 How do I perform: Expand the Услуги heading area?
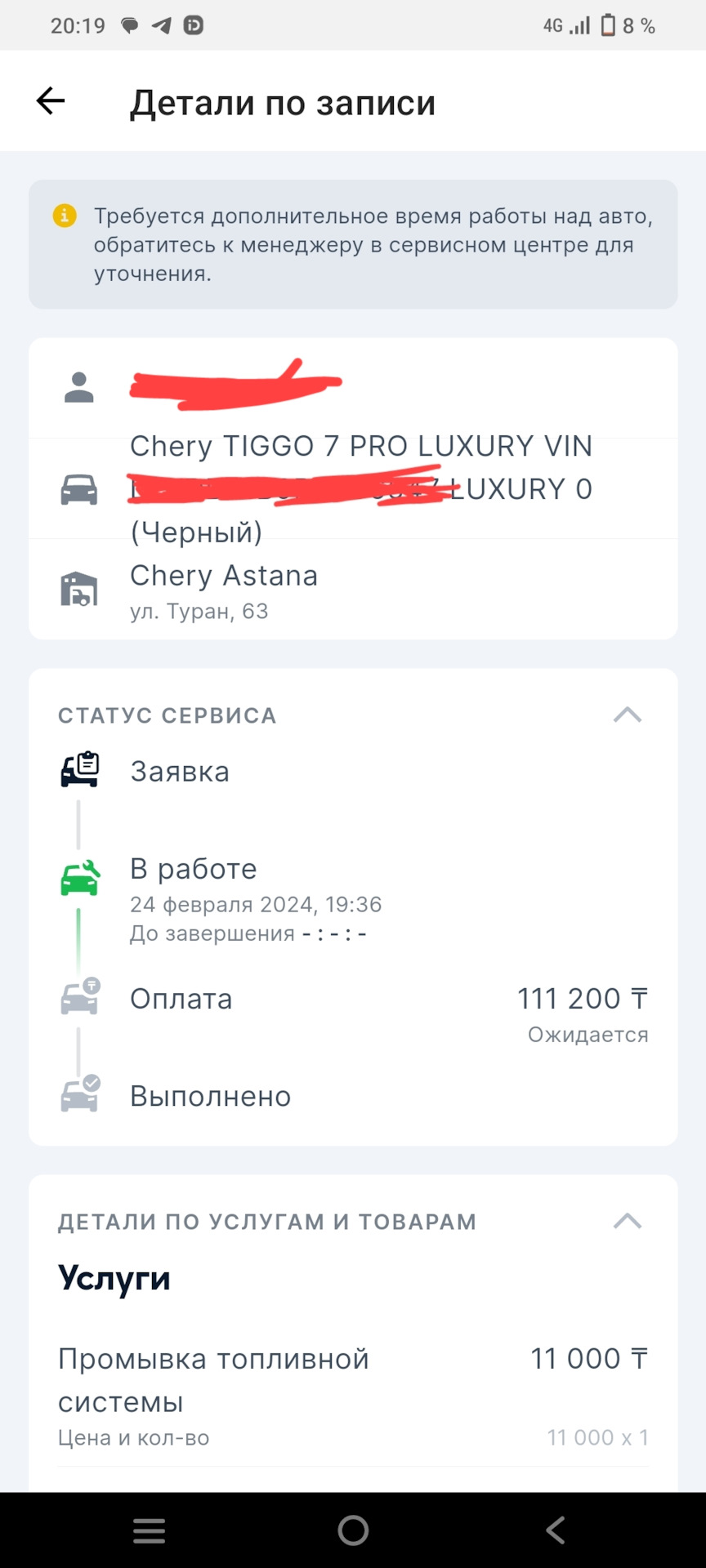pos(114,1279)
